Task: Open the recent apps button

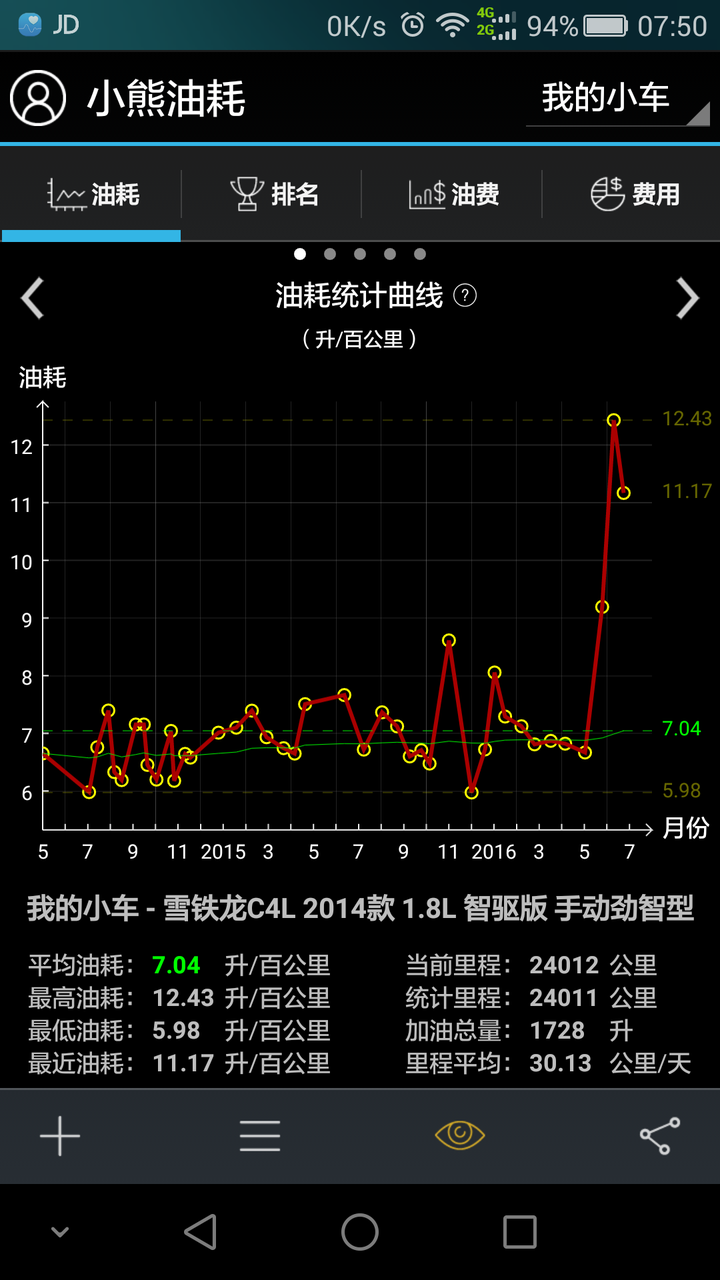Action: [520, 1232]
